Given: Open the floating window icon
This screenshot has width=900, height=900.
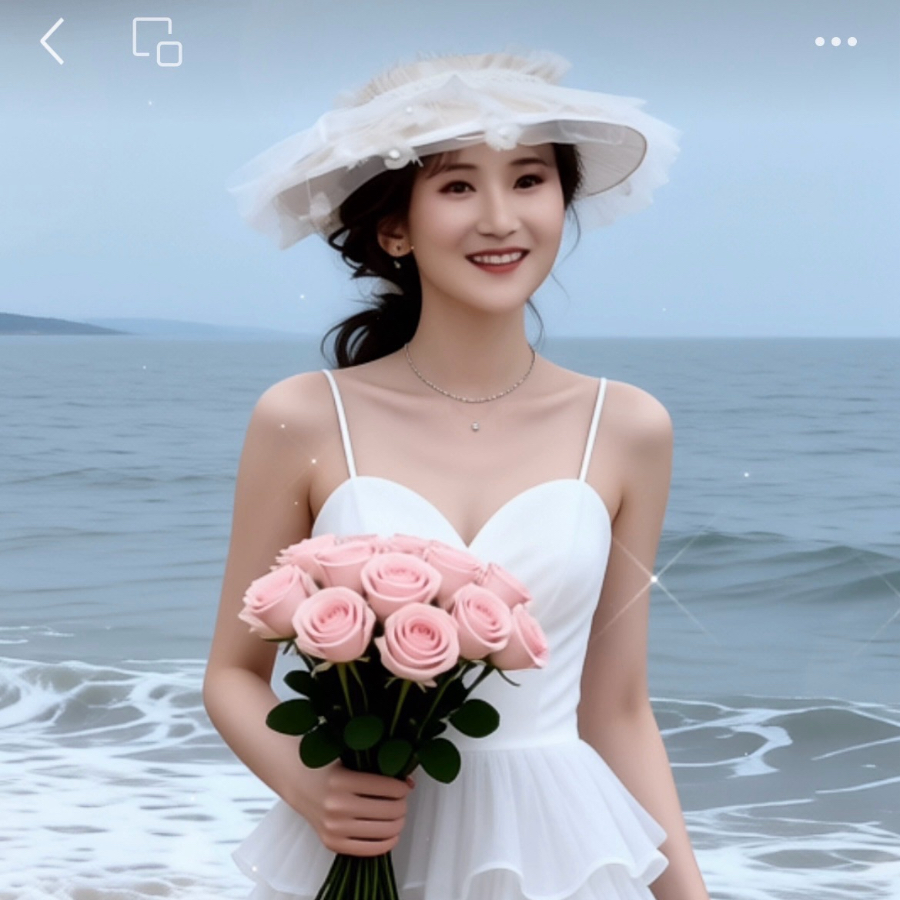Looking at the screenshot, I should (x=157, y=42).
